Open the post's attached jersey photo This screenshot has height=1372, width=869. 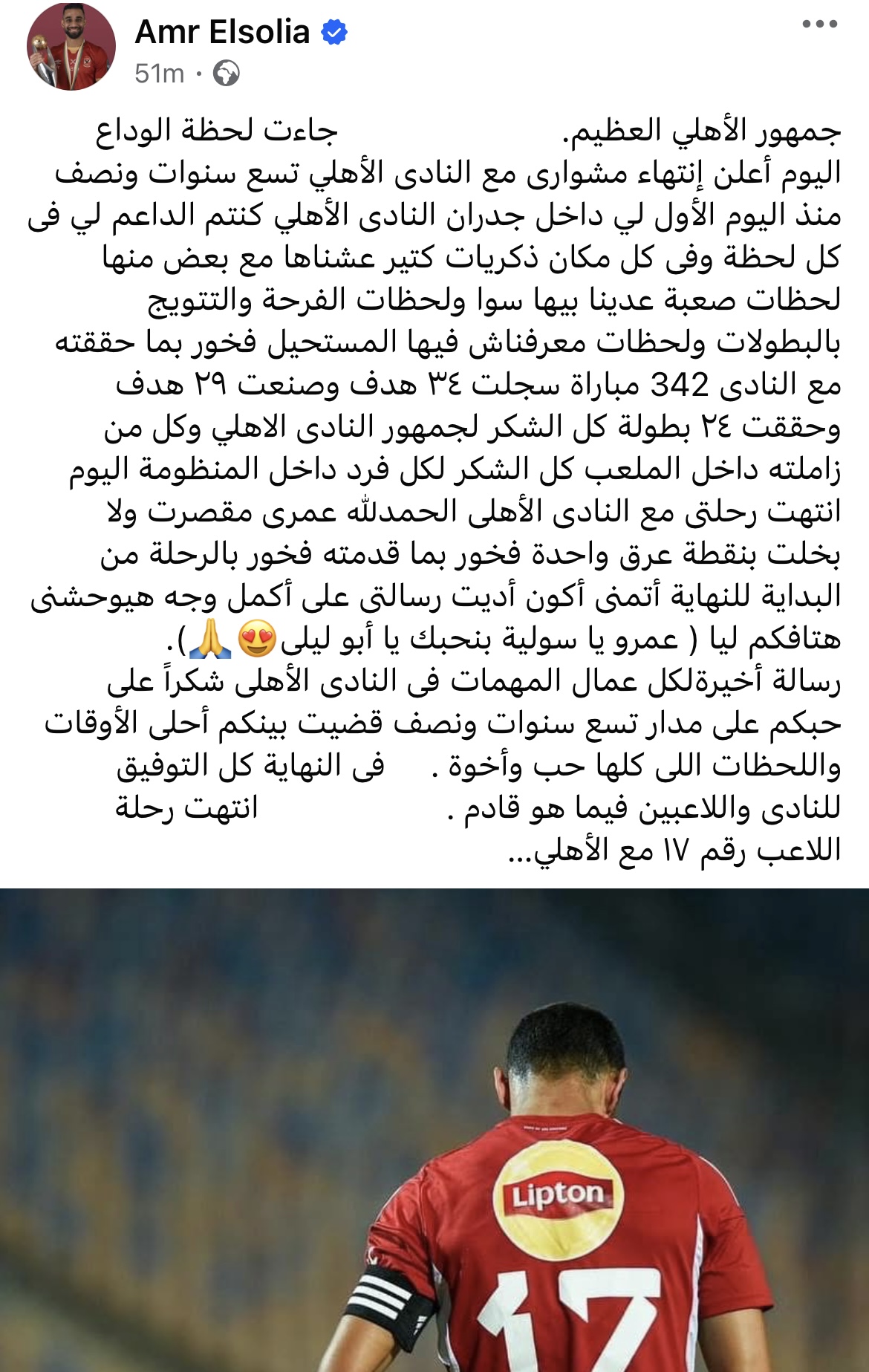434,1129
